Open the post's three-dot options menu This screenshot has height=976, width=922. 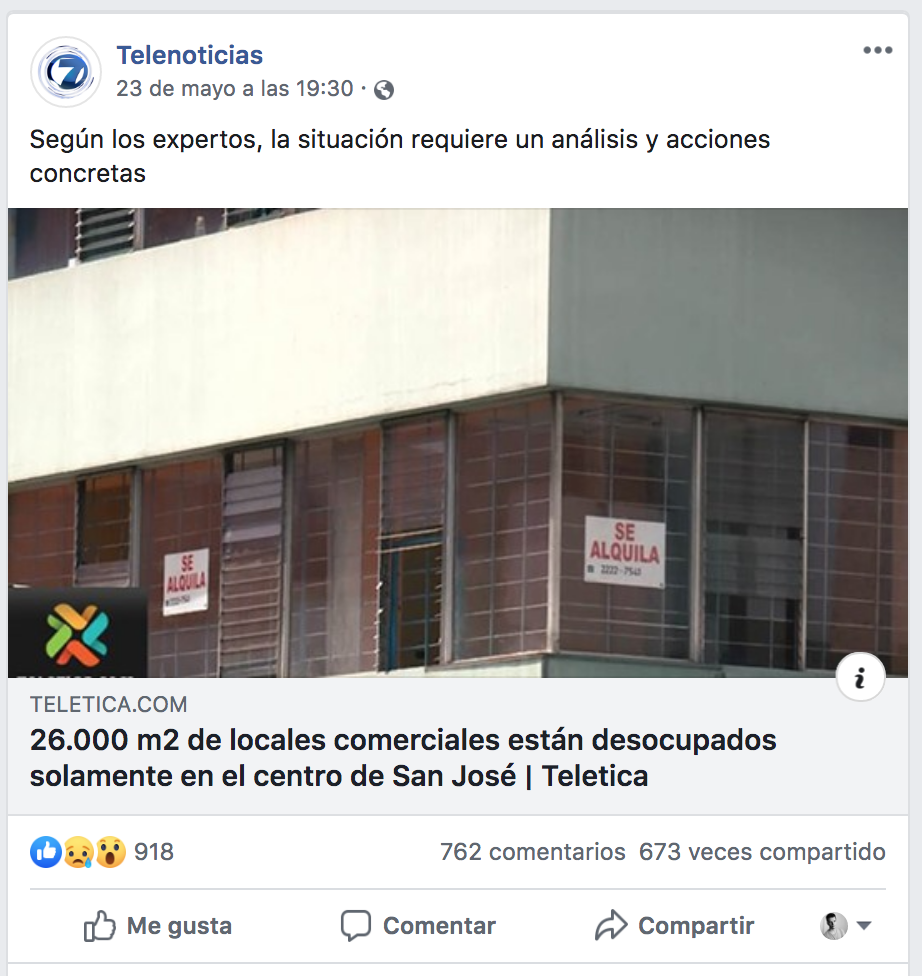click(877, 51)
